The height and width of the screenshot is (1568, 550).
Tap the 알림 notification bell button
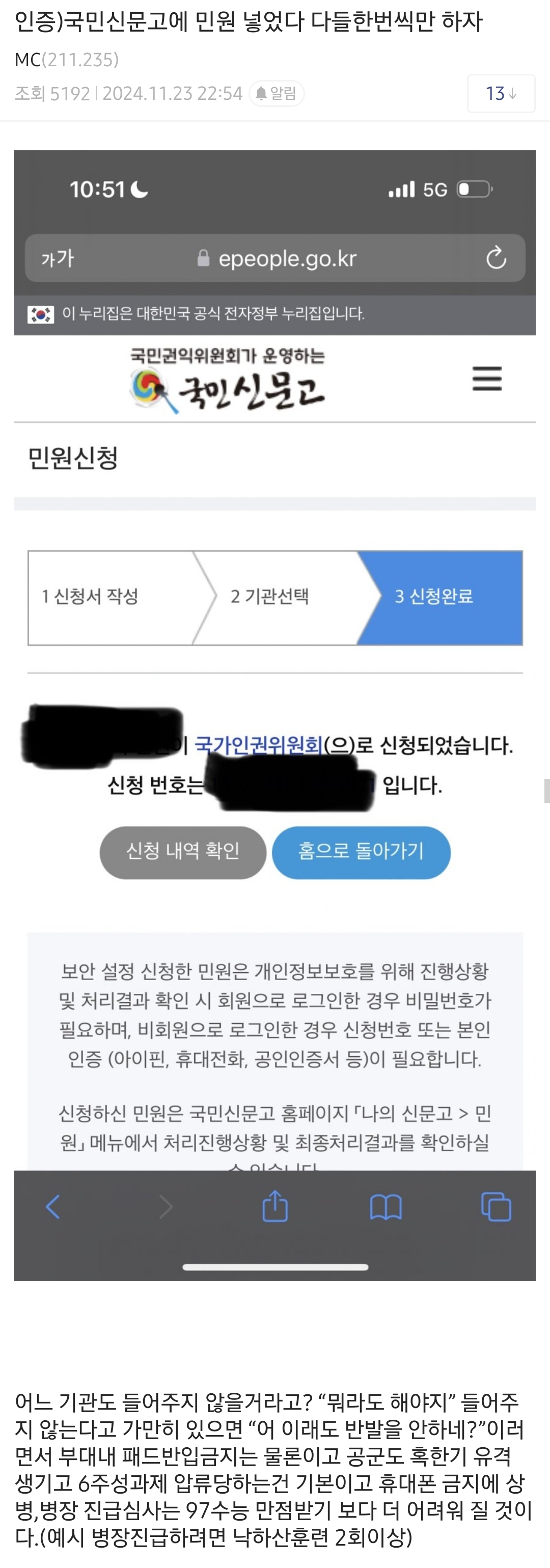coord(276,93)
